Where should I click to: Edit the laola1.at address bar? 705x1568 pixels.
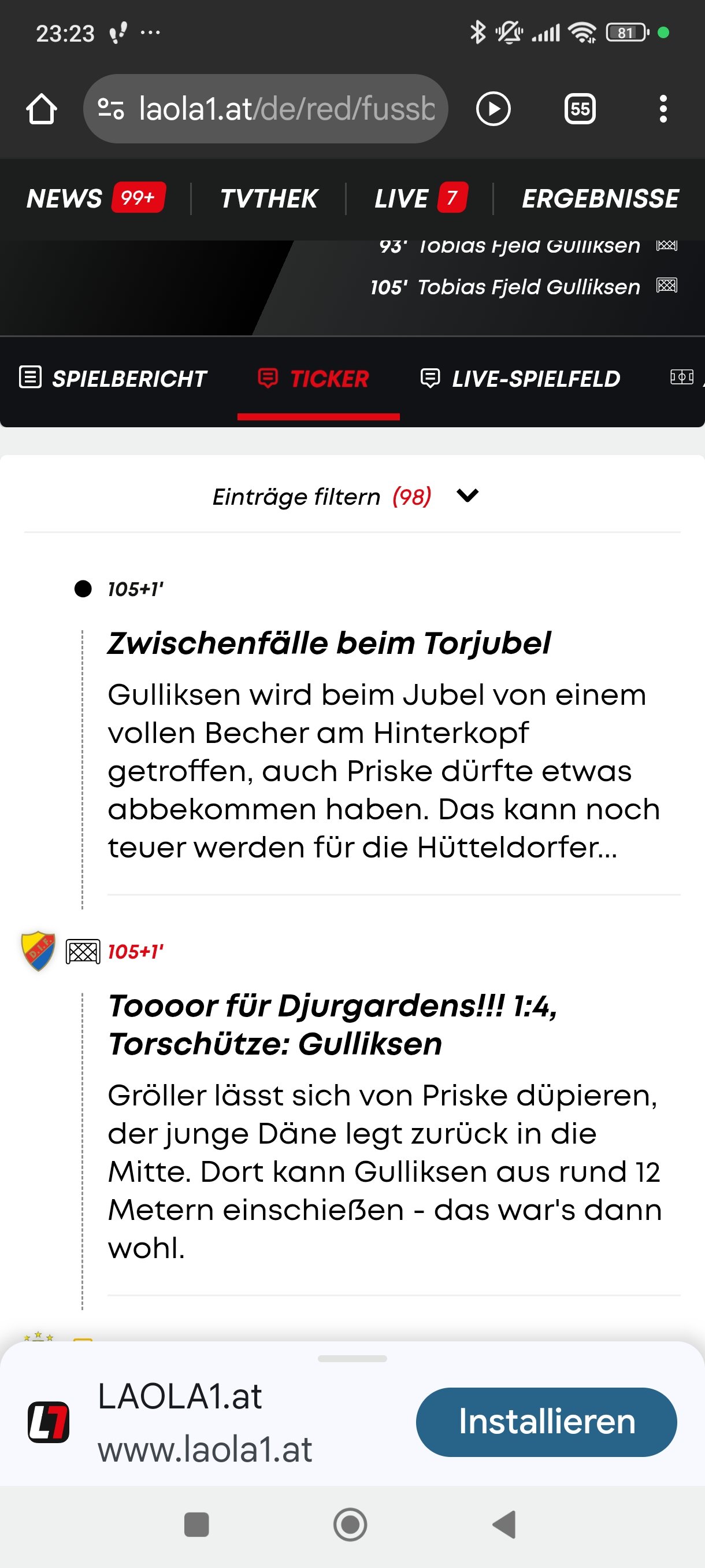tap(265, 109)
